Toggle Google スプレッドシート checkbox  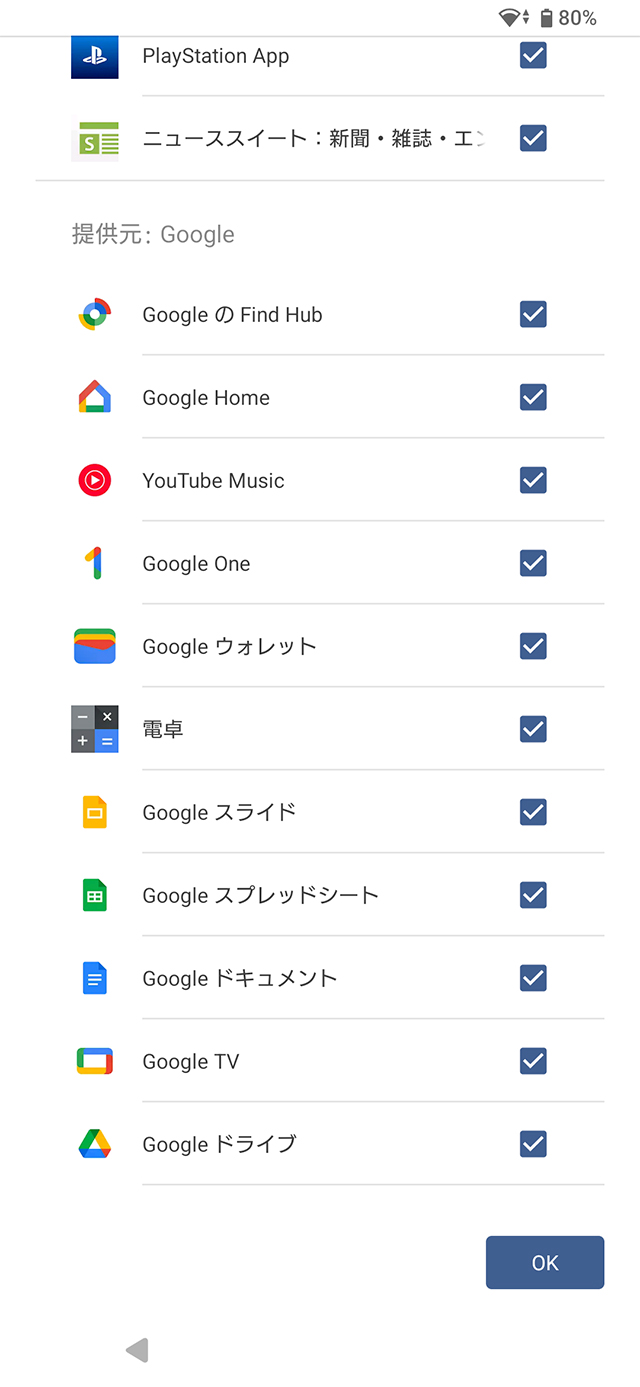[533, 895]
